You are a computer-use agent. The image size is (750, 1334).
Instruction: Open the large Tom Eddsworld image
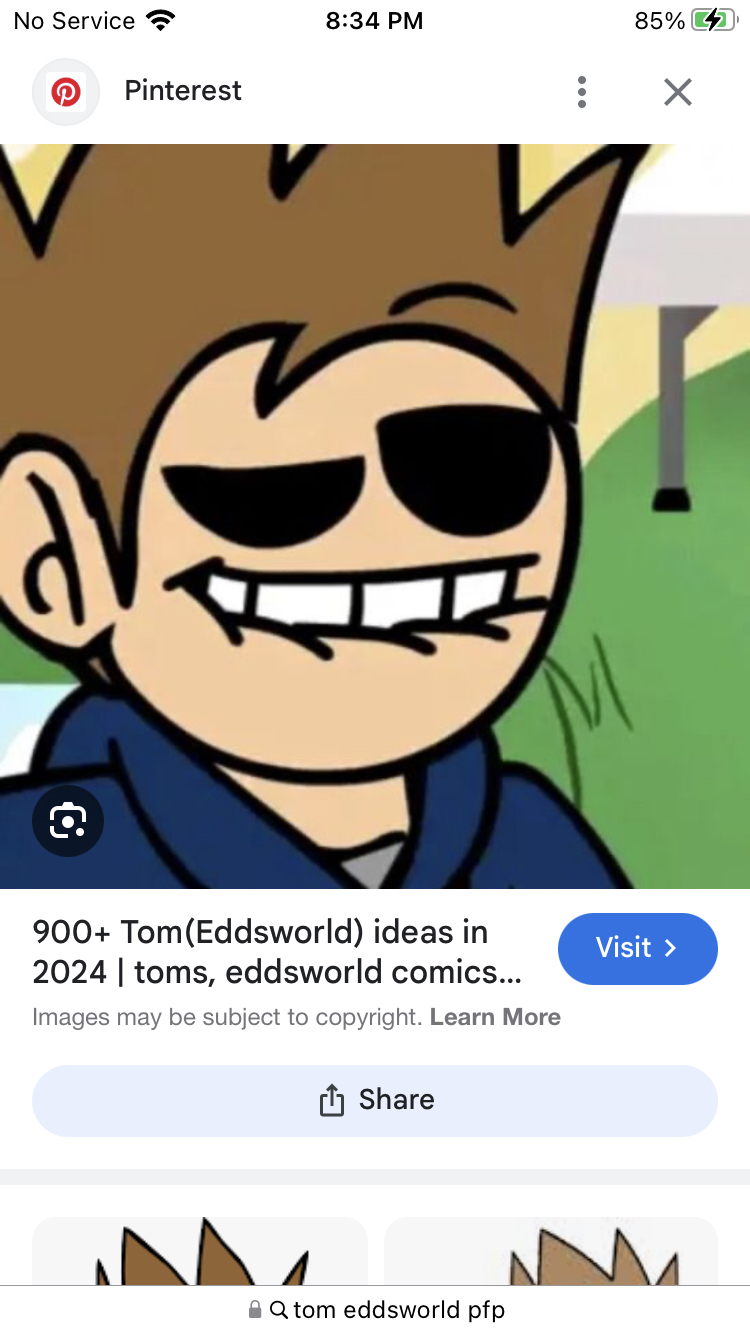tap(375, 500)
